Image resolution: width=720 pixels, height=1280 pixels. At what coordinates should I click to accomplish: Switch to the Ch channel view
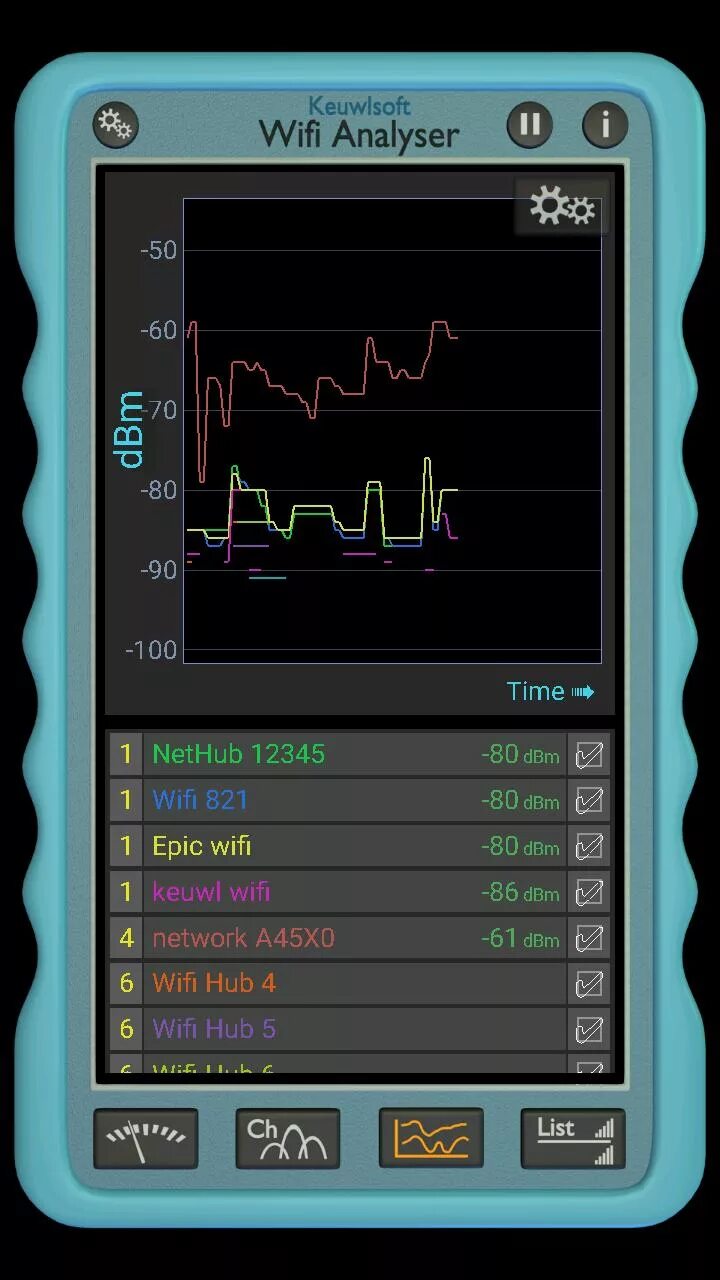288,1139
